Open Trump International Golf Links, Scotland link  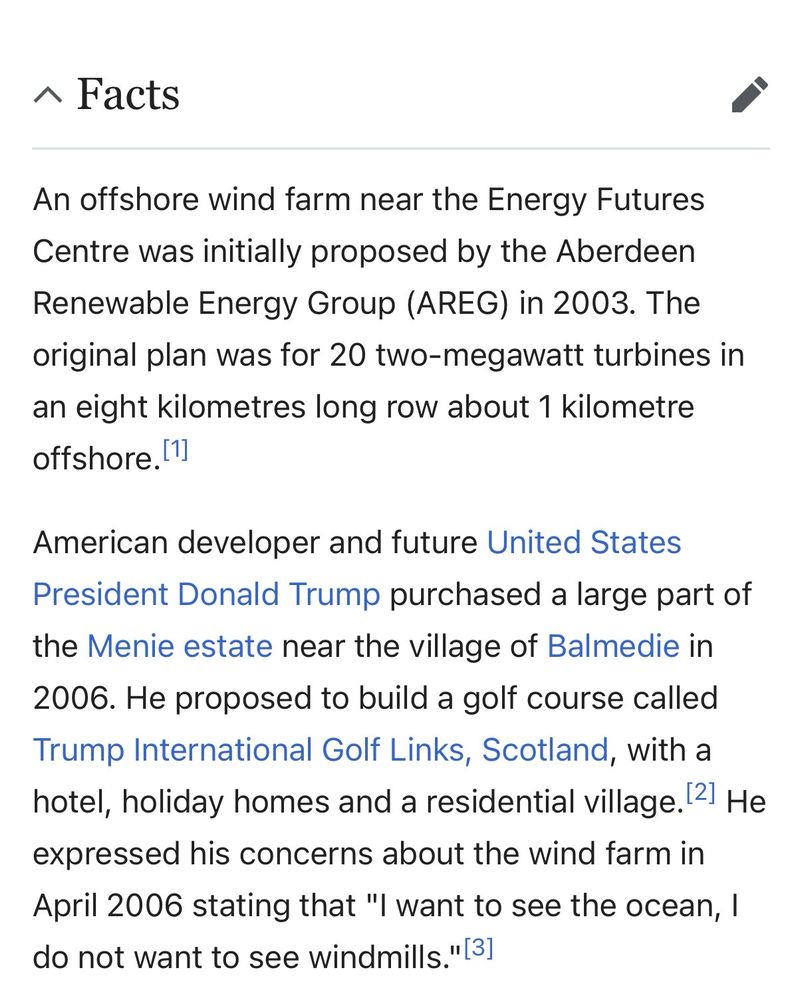coord(321,750)
